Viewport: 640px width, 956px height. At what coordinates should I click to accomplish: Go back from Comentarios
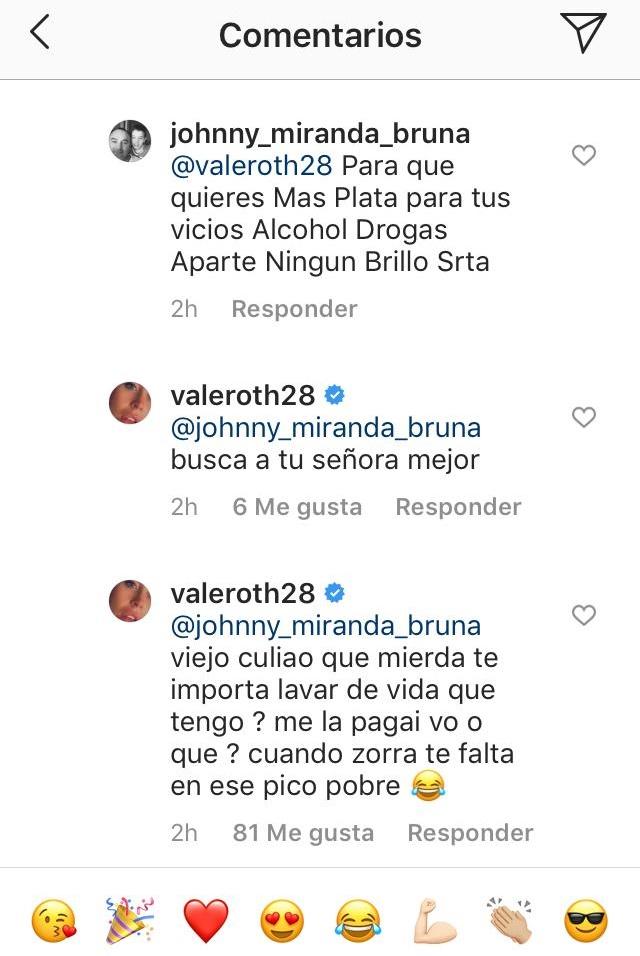(40, 34)
